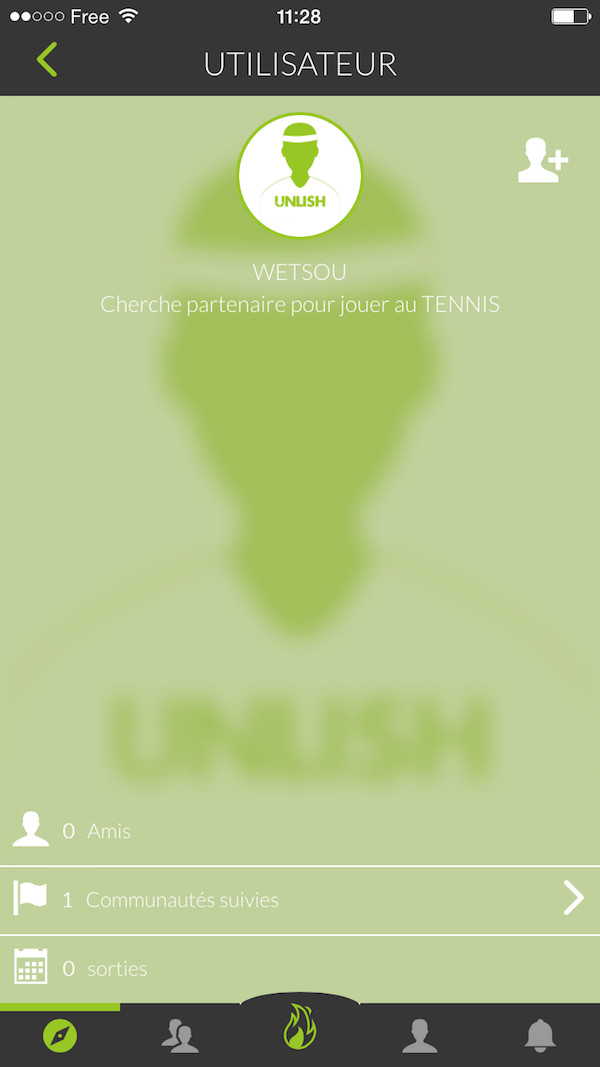Open the sorties row

[x=300, y=969]
